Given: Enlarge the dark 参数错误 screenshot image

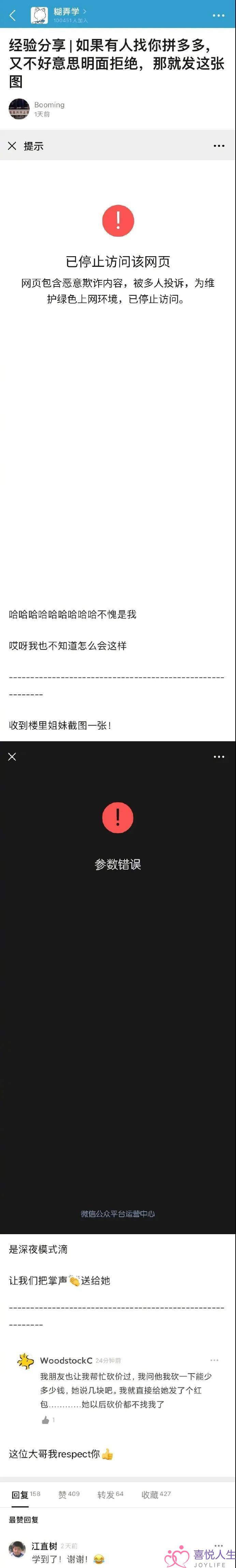Looking at the screenshot, I should (118, 986).
